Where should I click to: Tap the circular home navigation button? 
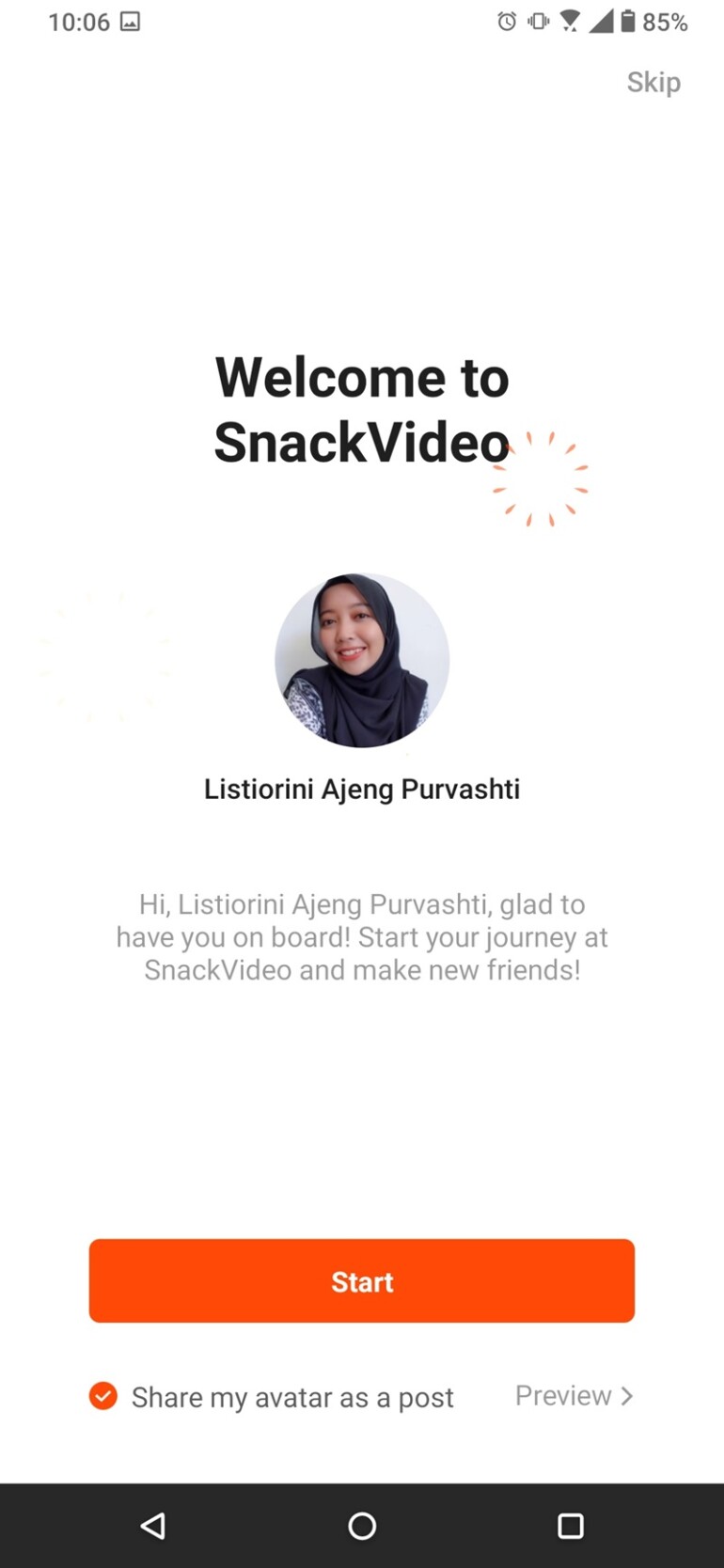tap(362, 1527)
